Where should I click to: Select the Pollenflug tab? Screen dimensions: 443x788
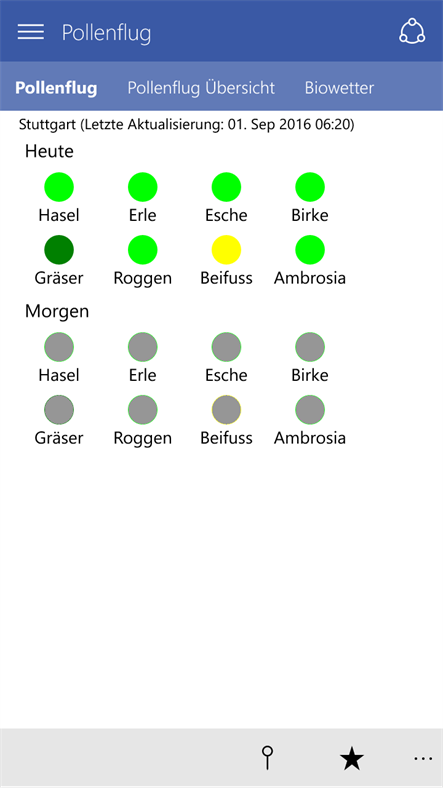click(56, 88)
